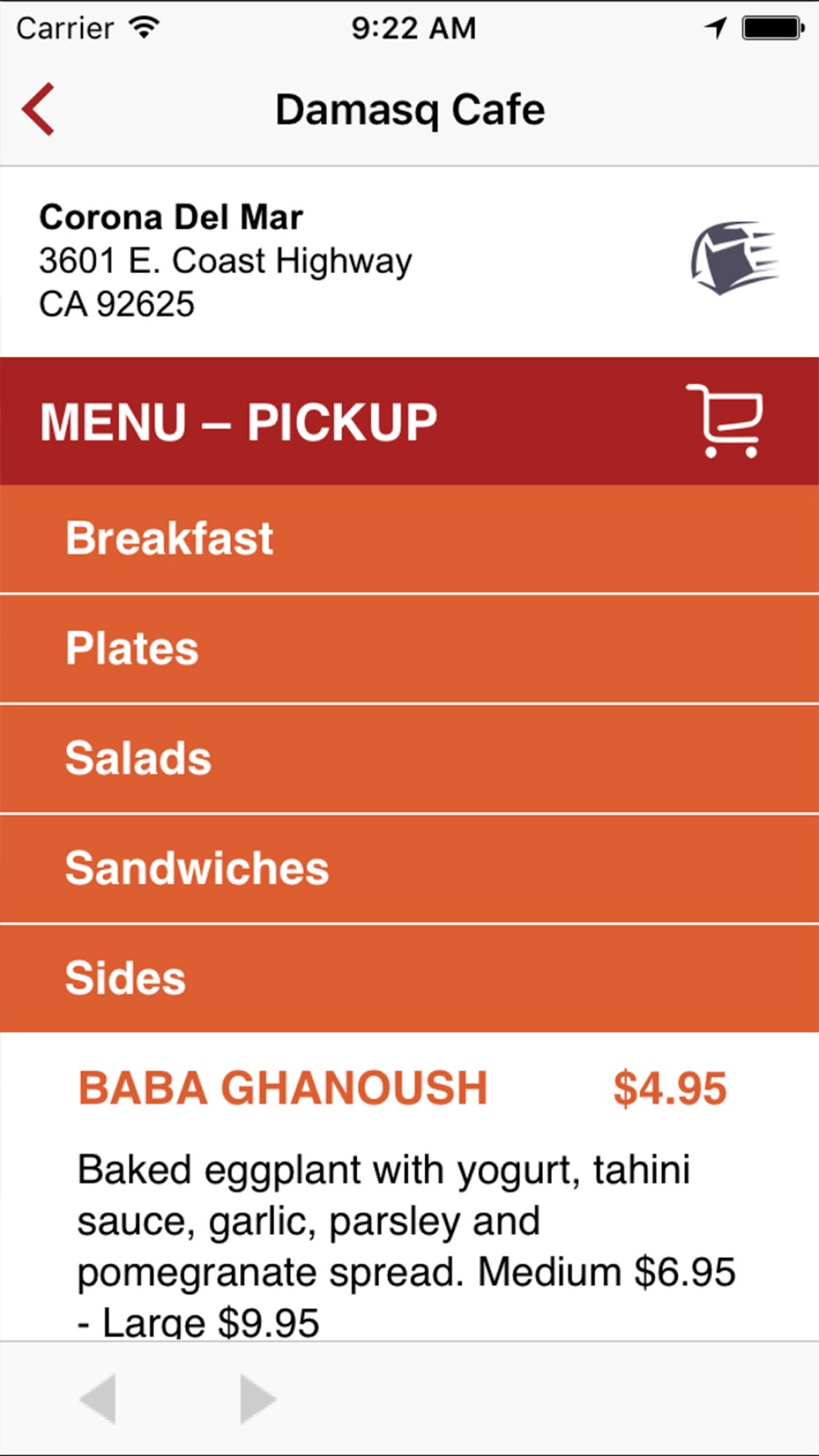
Task: Go back from Damasq Cafe
Action: (38, 109)
